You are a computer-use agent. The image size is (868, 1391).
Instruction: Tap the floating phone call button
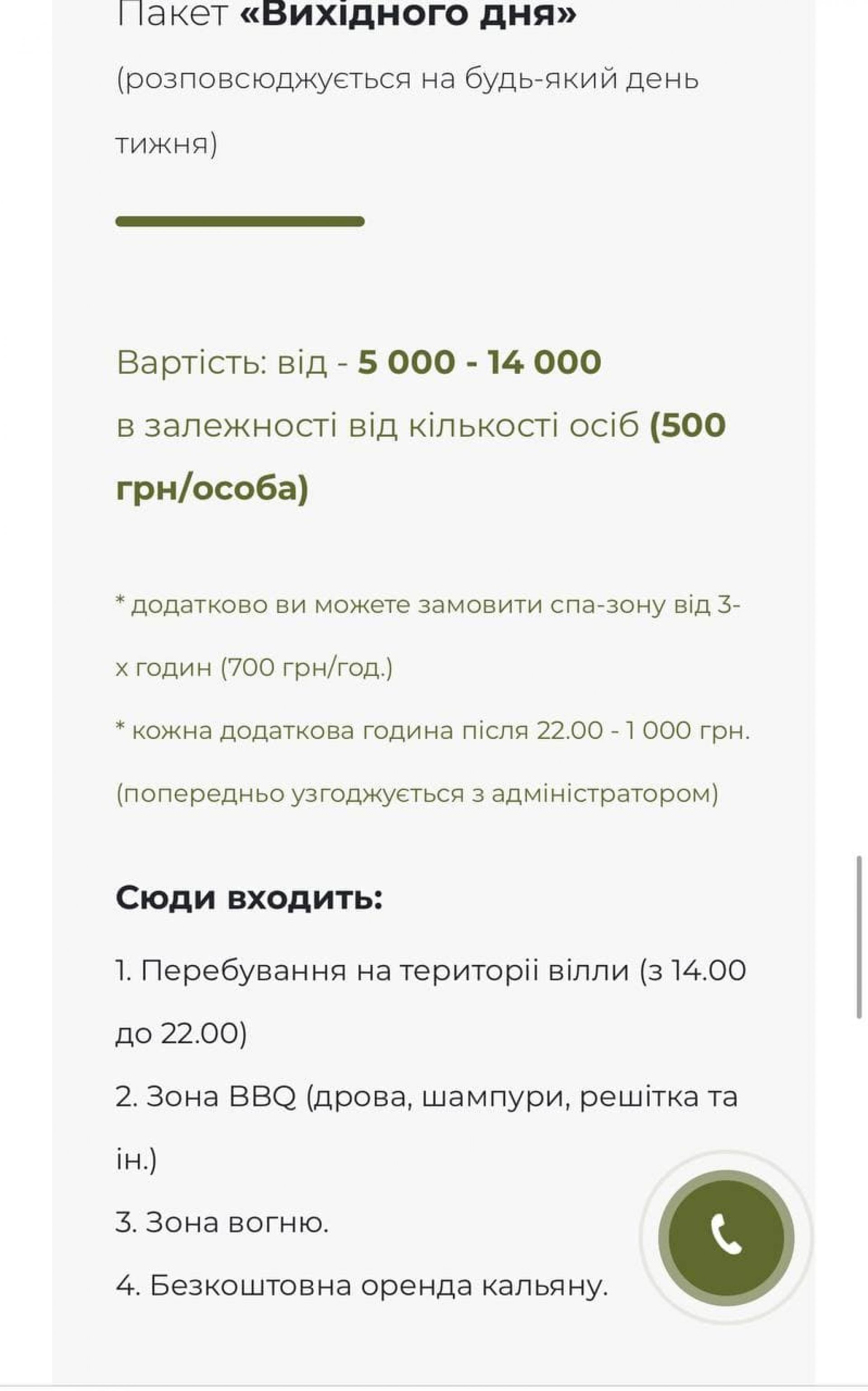coord(726,1236)
